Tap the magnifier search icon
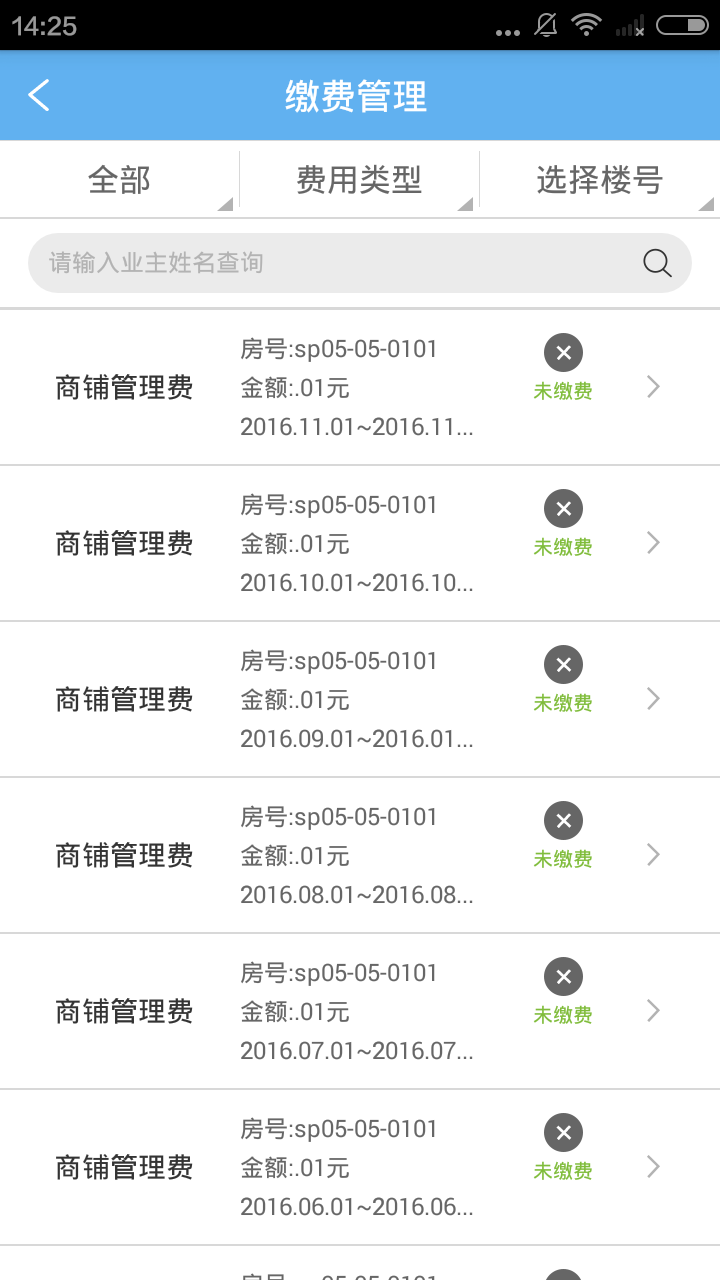 coord(657,263)
